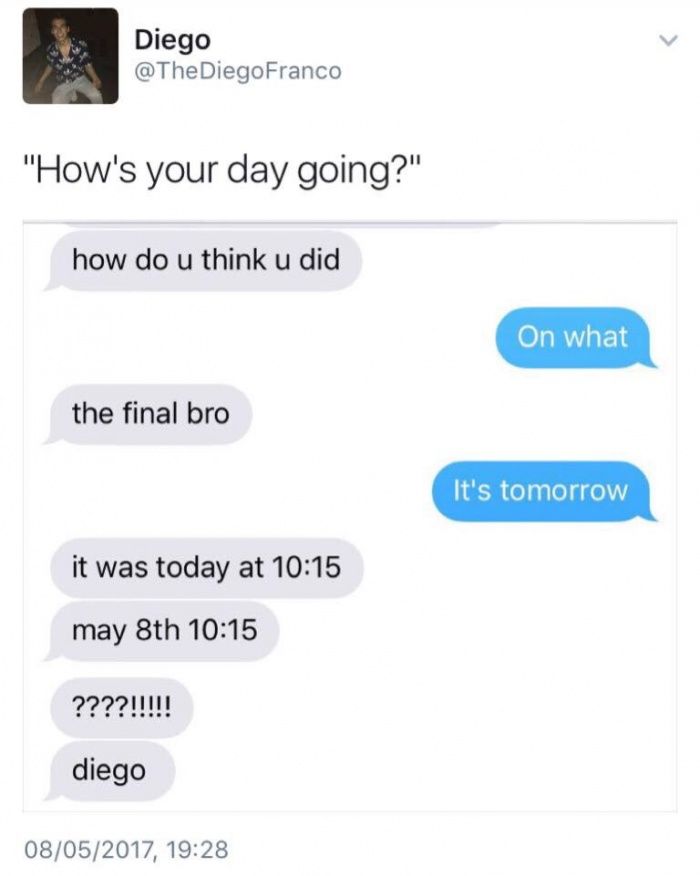Screen dimensions: 700x876
Task: Open the attached text conversation image
Action: pyautogui.click(x=350, y=515)
